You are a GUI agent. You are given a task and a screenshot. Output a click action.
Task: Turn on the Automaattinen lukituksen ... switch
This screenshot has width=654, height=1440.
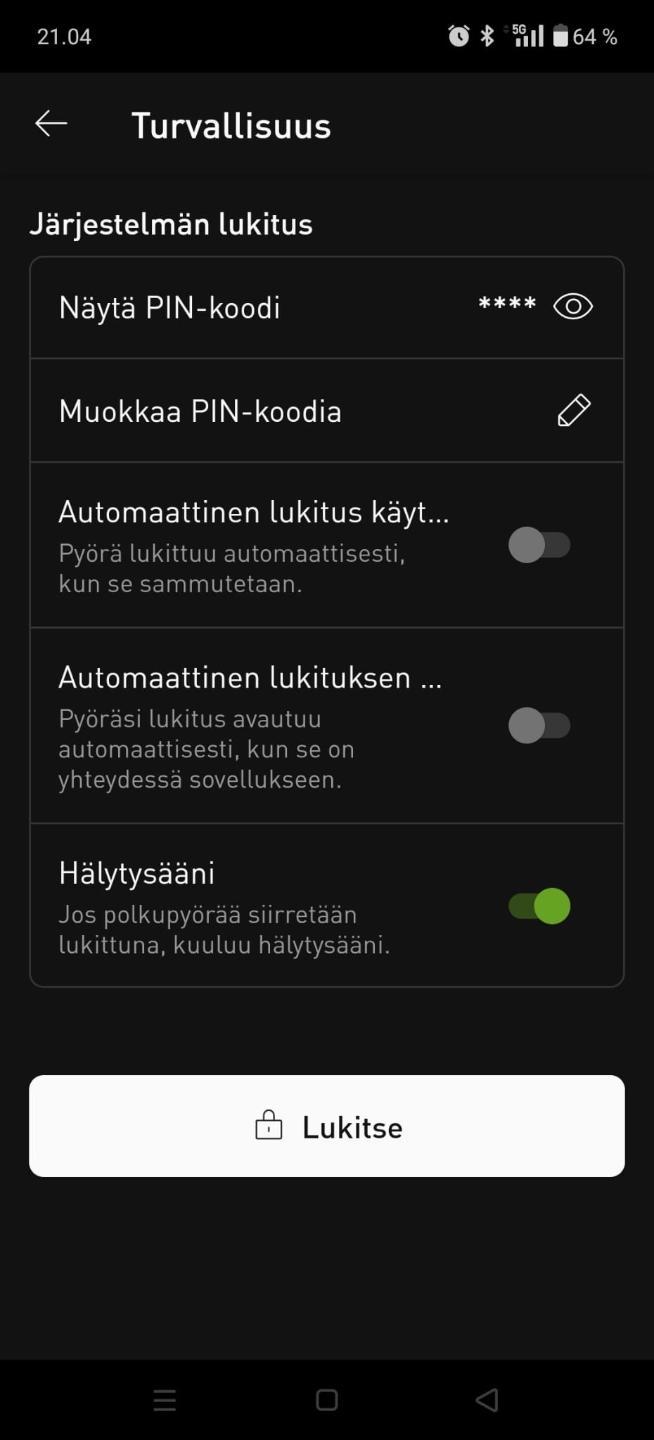(x=539, y=725)
